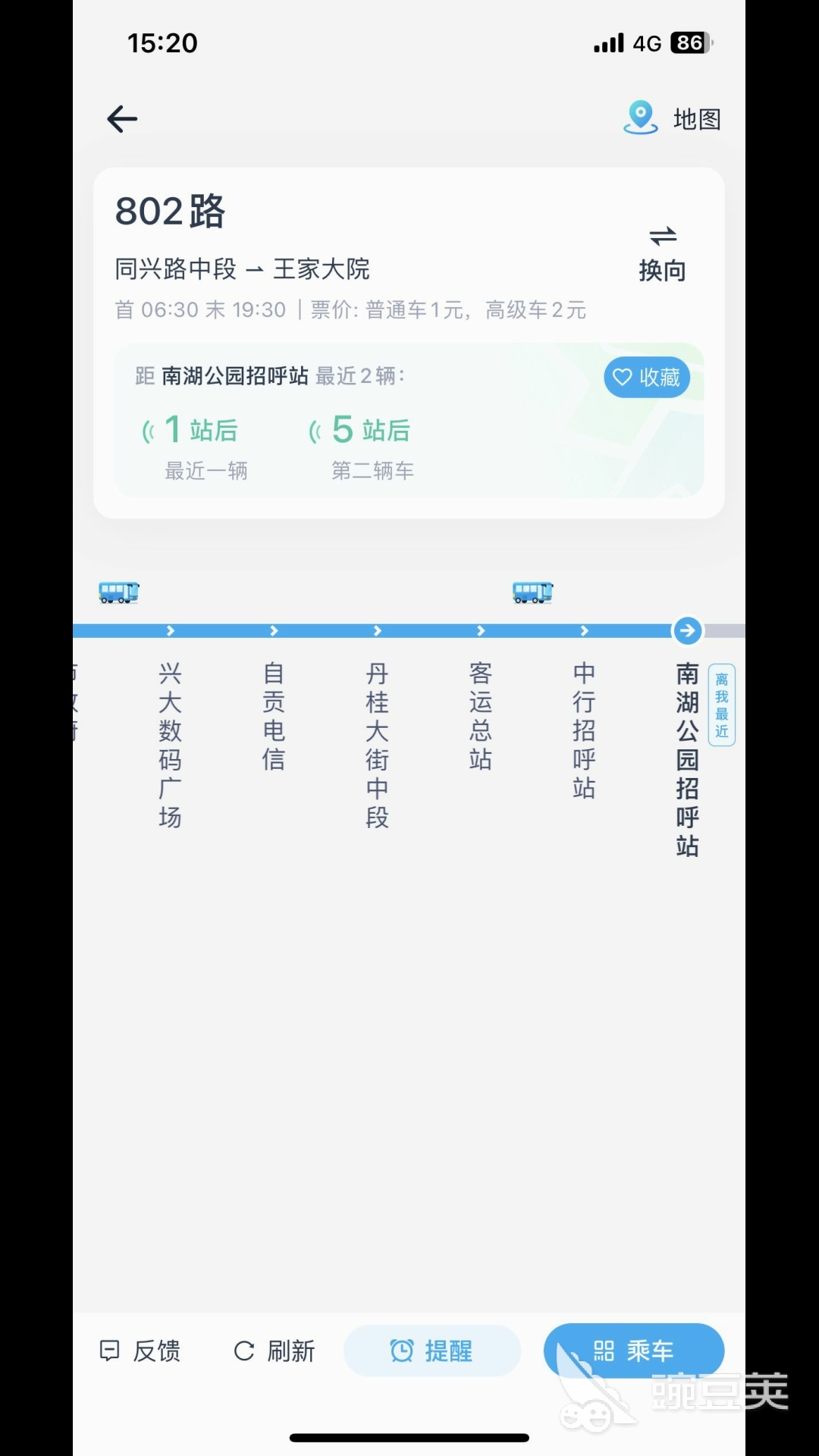The height and width of the screenshot is (1456, 819).
Task: Refresh bus arrival info with 刷新
Action: click(275, 1351)
